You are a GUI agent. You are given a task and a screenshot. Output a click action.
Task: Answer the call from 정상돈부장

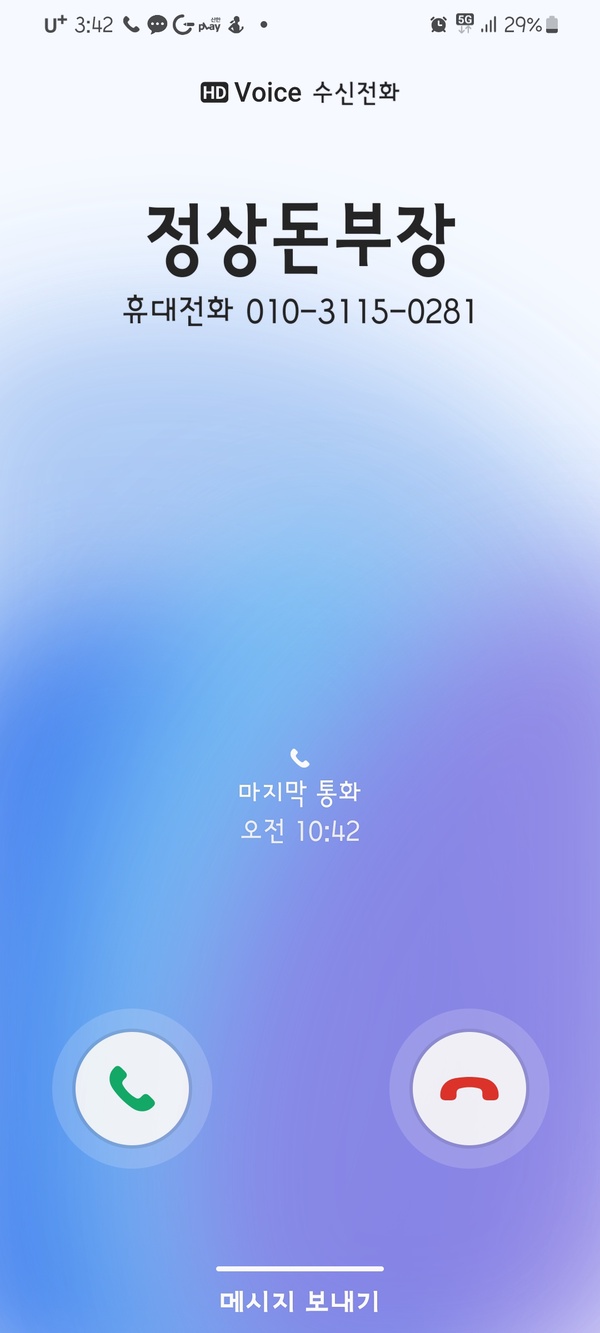(x=132, y=1089)
